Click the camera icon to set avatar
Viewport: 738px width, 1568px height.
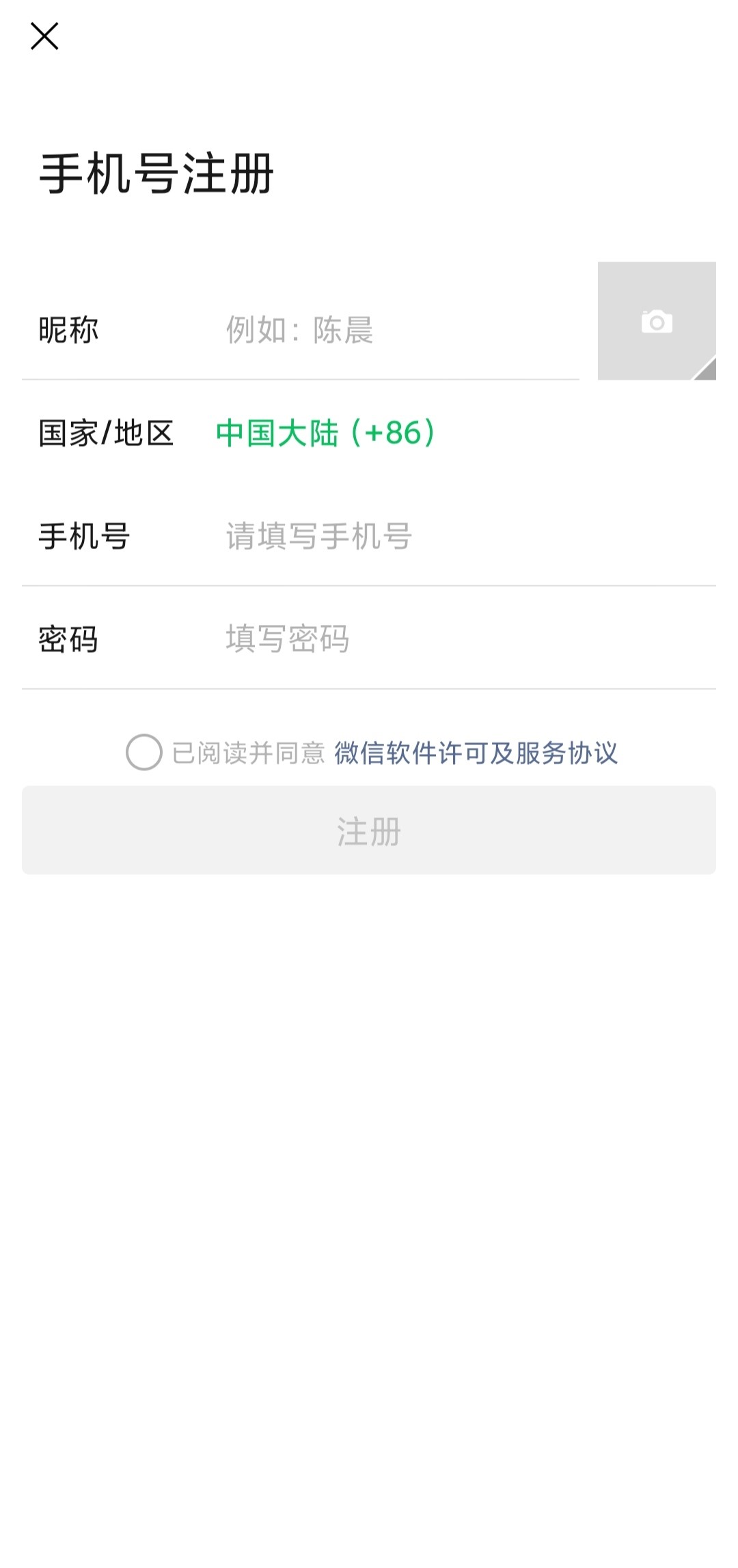pyautogui.click(x=657, y=322)
